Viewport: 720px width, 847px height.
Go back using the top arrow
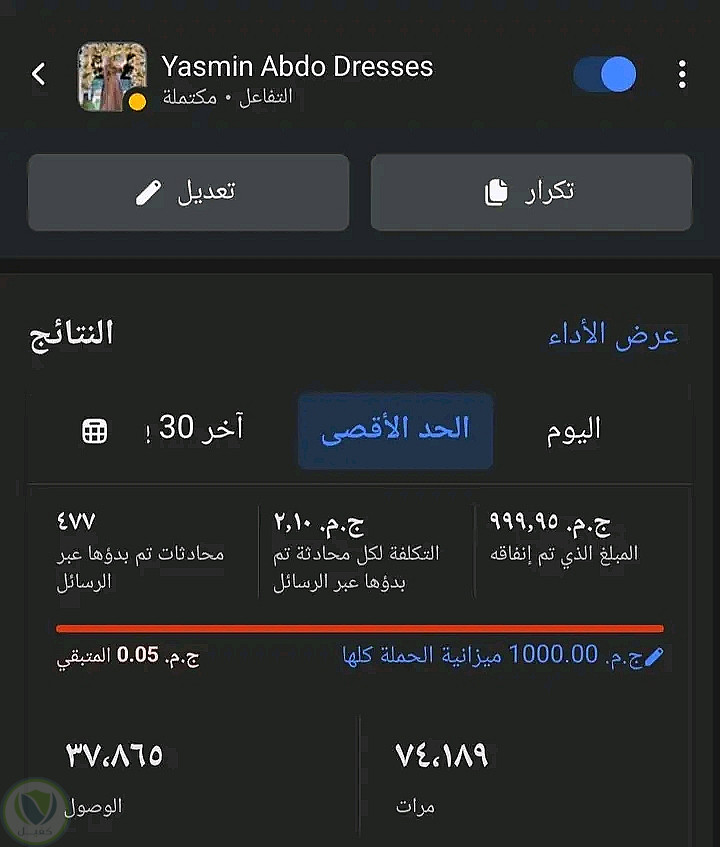coord(39,74)
